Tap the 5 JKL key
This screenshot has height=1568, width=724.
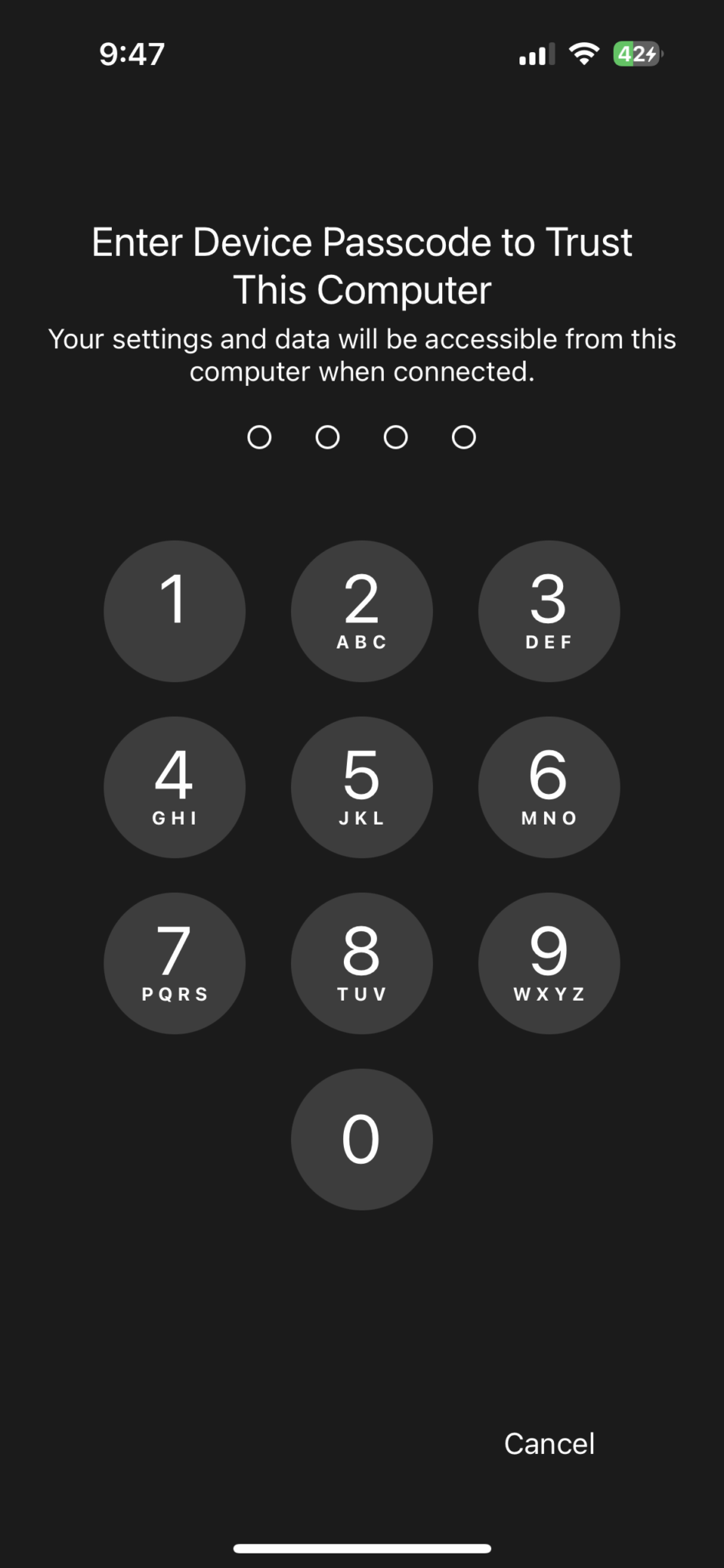click(x=362, y=787)
